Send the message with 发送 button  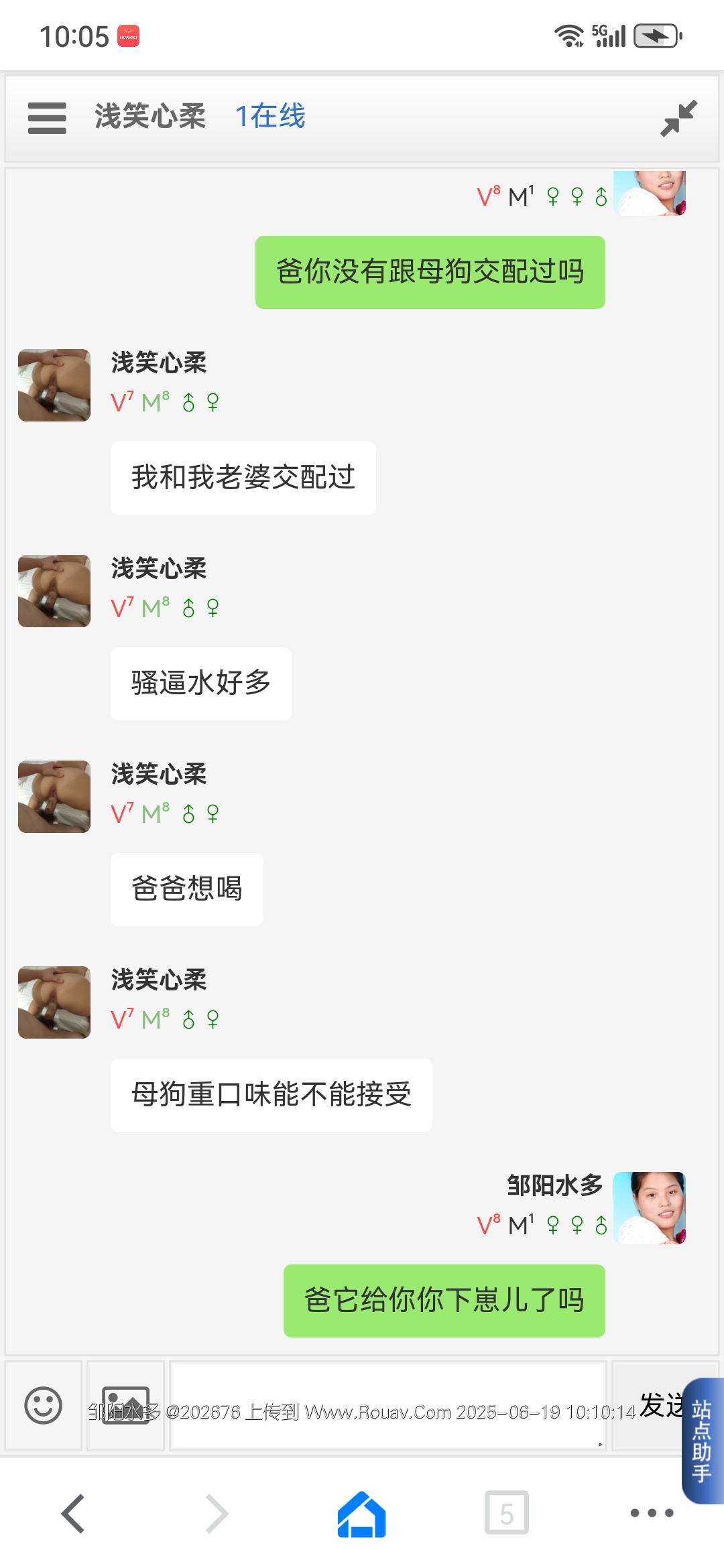pyautogui.click(x=654, y=1404)
